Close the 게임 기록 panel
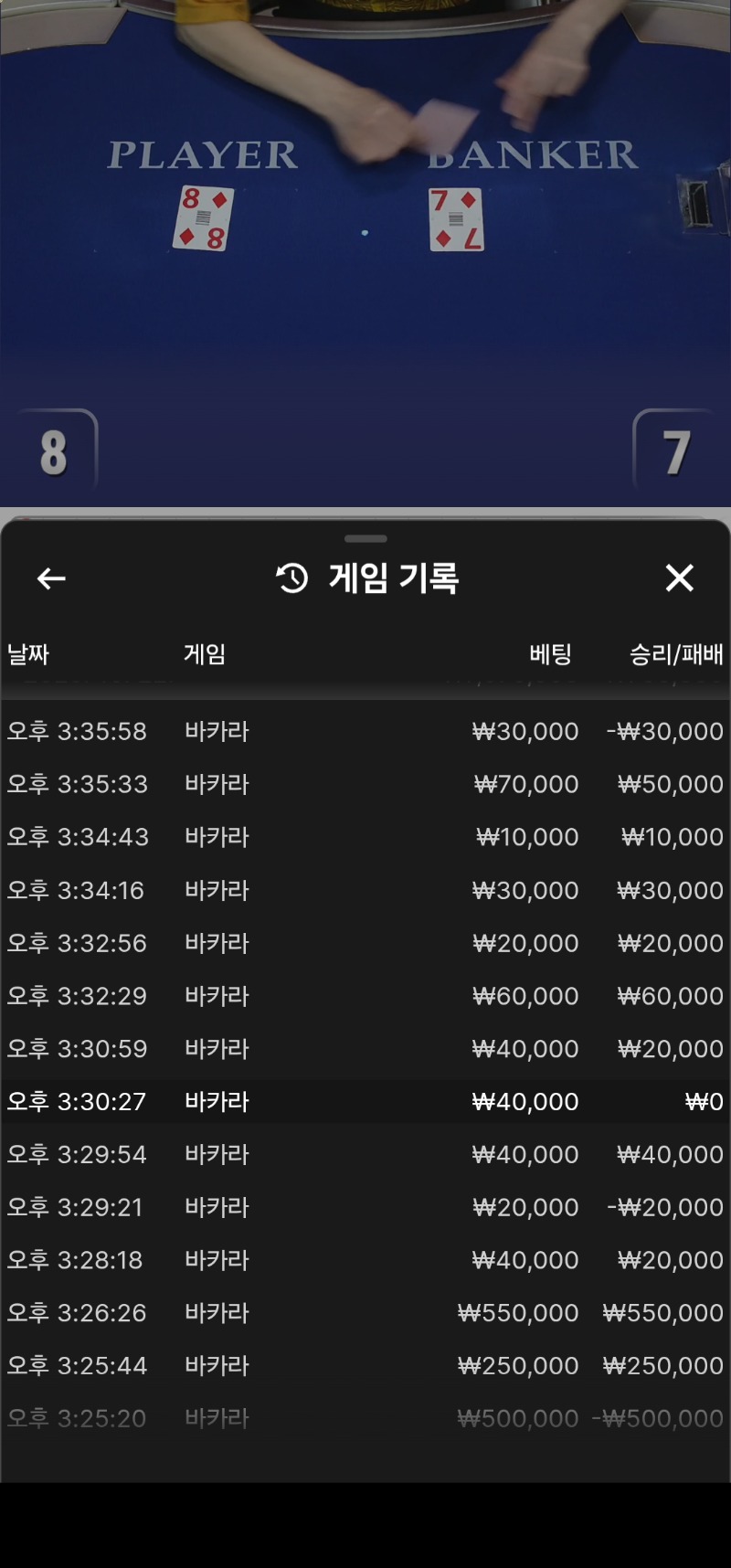Image resolution: width=731 pixels, height=1568 pixels. point(679,577)
